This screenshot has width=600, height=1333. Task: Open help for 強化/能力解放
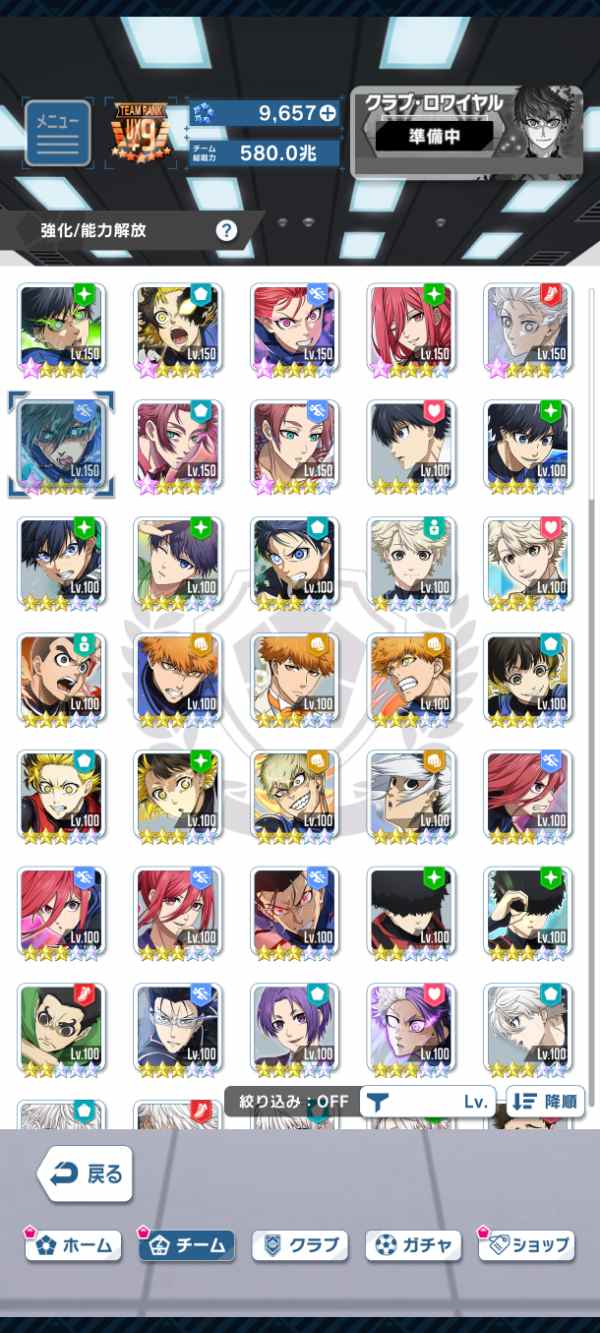click(x=227, y=231)
